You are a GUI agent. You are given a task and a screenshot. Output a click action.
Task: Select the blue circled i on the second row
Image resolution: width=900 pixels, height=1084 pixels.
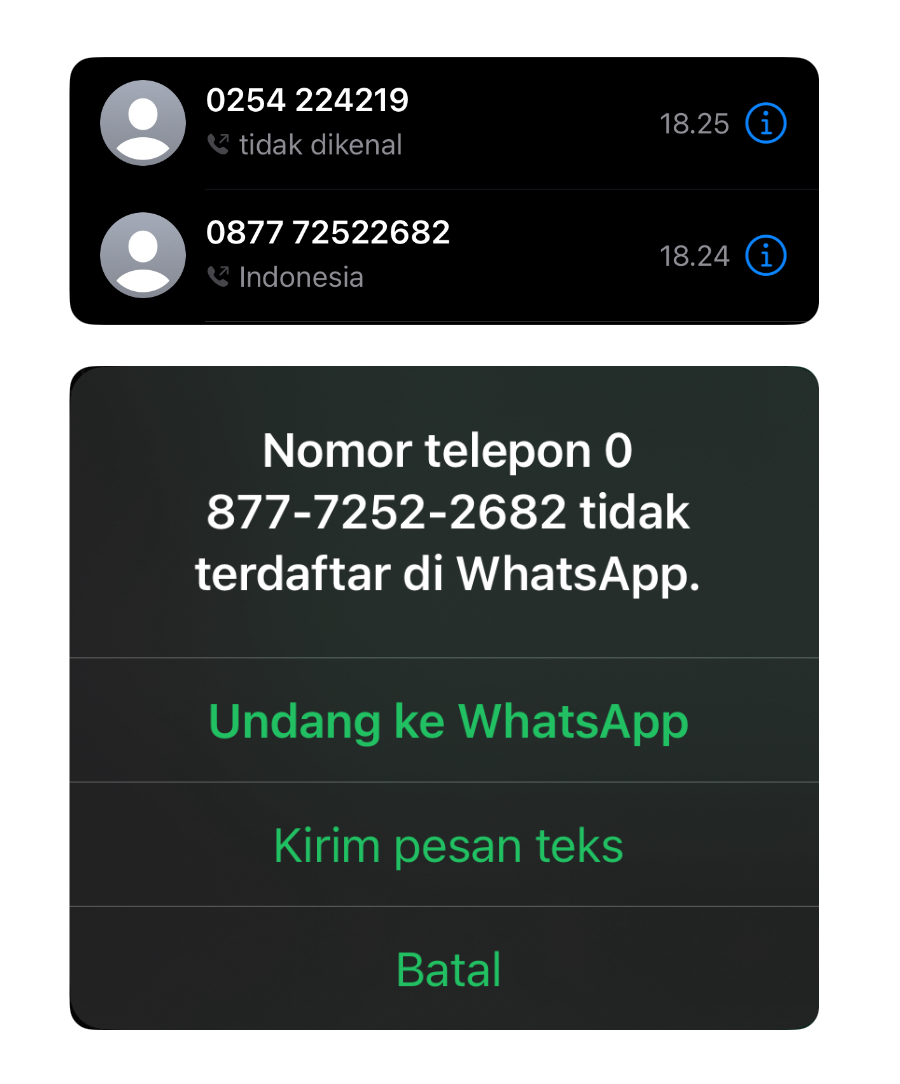(765, 256)
